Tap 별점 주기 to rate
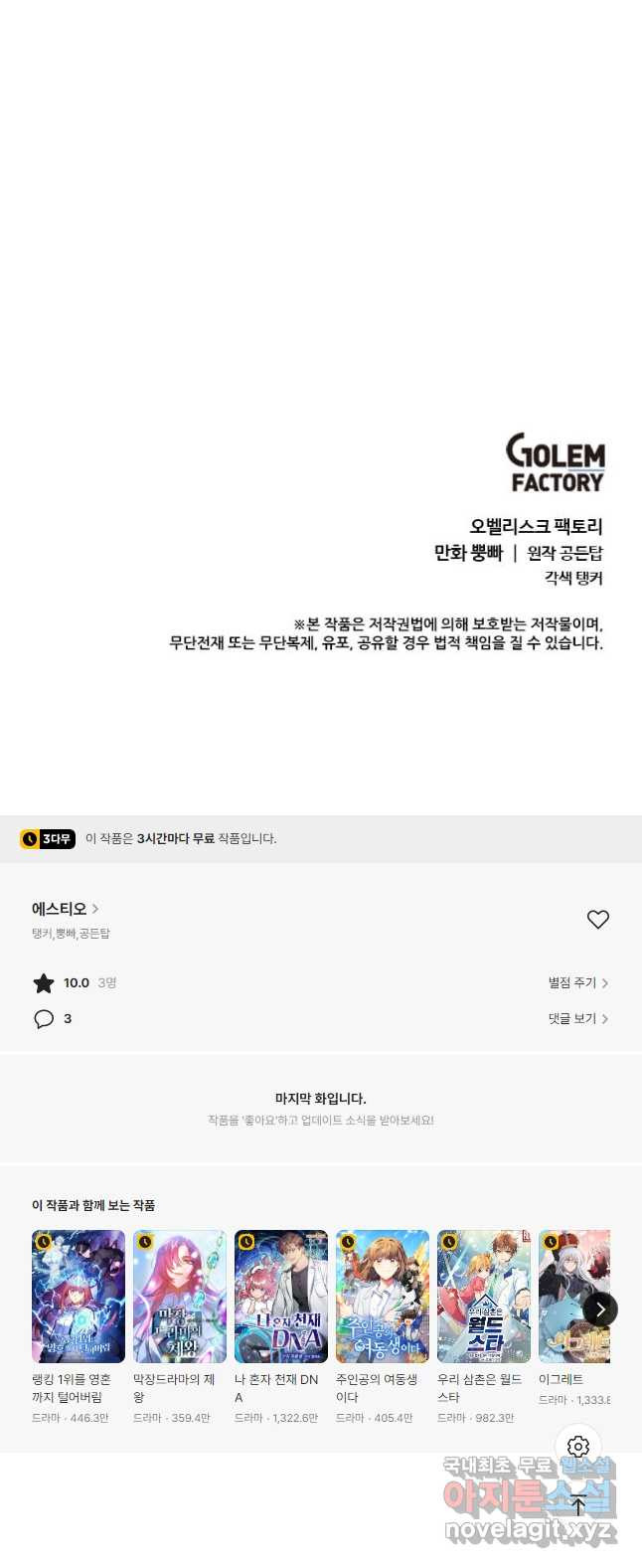This screenshot has height=1568, width=642. (577, 982)
